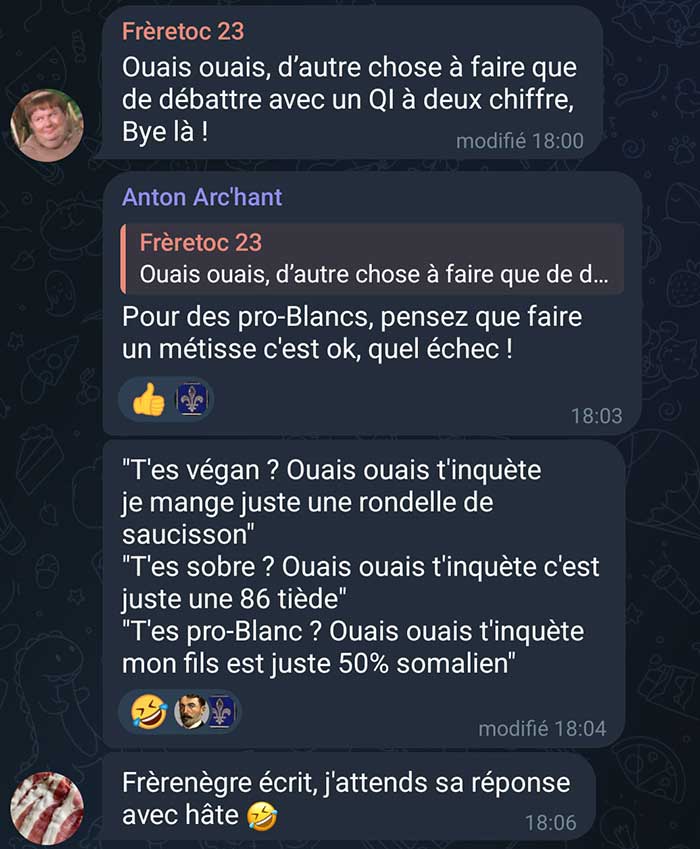The height and width of the screenshot is (849, 700).
Task: Tap the sender name Frèretoc 23 in the first message
Action: pos(183,31)
